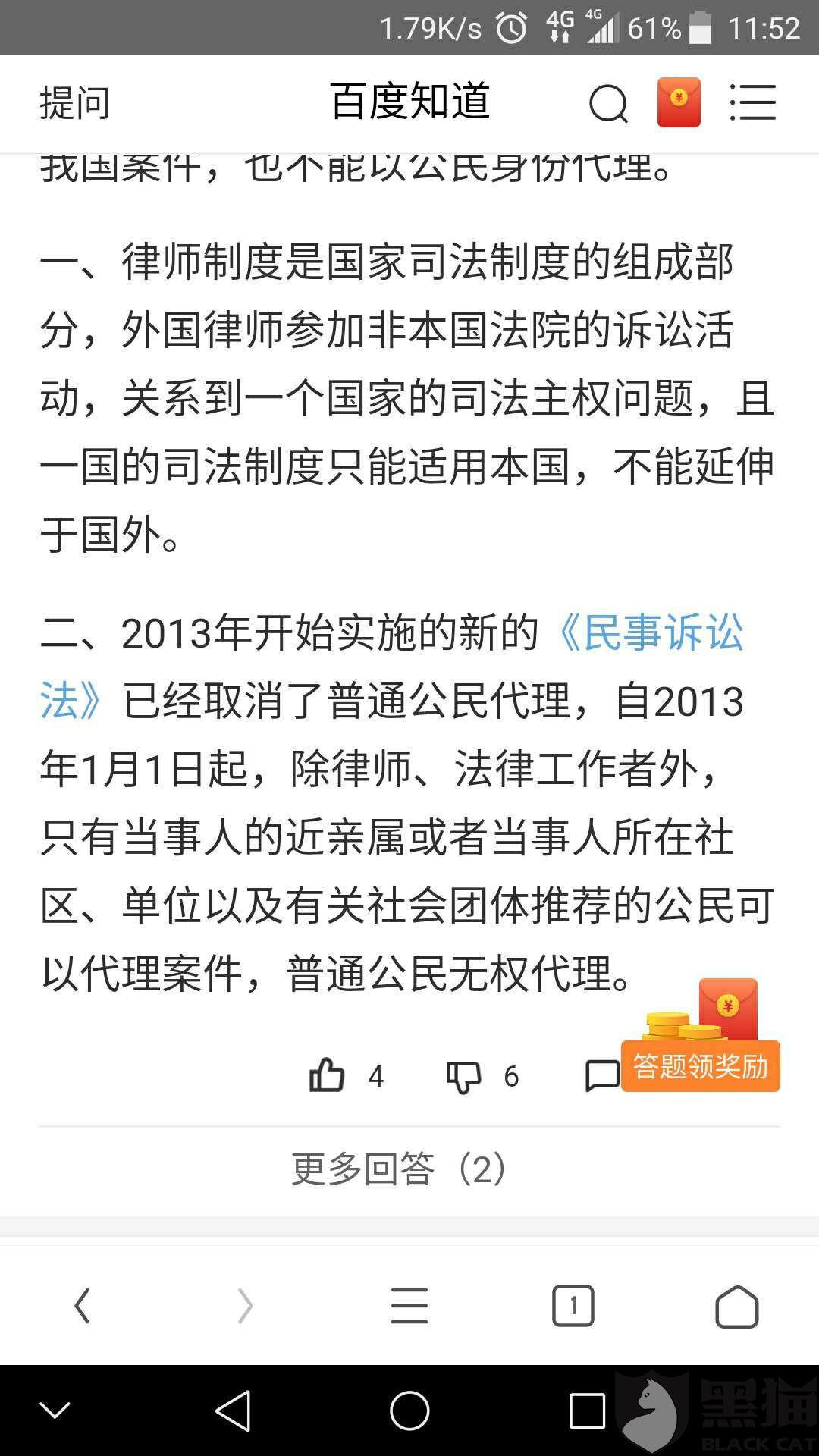Open the red envelope icon in header
Screen dimensions: 819x1456
point(679,102)
